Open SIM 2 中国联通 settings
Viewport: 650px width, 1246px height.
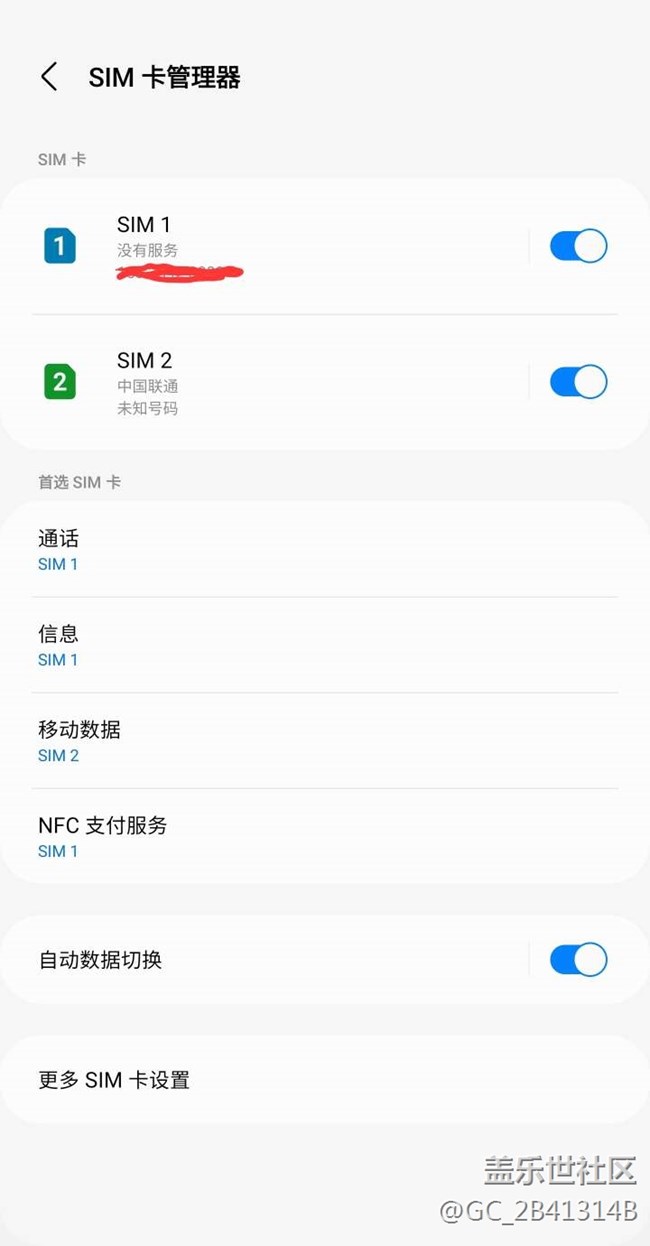coord(264,382)
